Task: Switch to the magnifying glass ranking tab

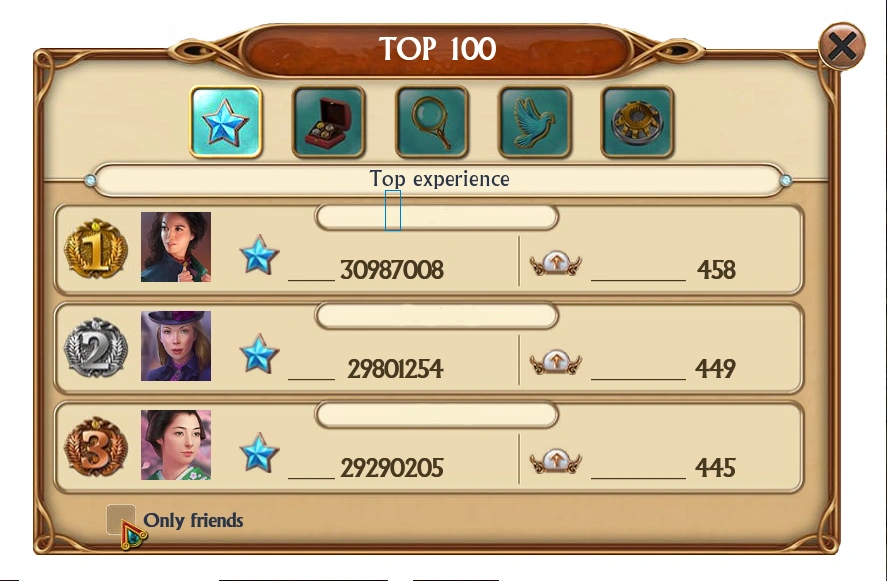Action: 432,122
